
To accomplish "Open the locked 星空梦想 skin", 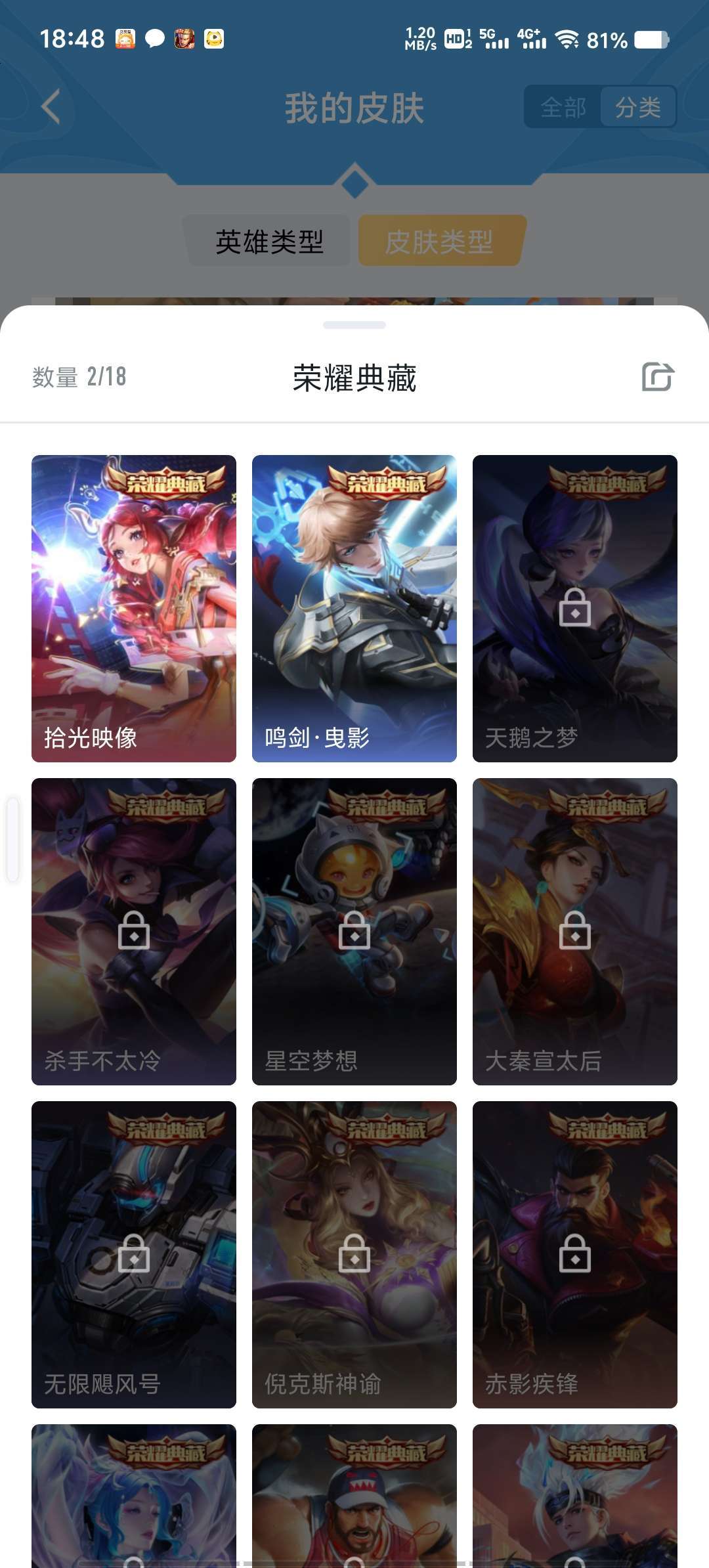I will pyautogui.click(x=354, y=931).
